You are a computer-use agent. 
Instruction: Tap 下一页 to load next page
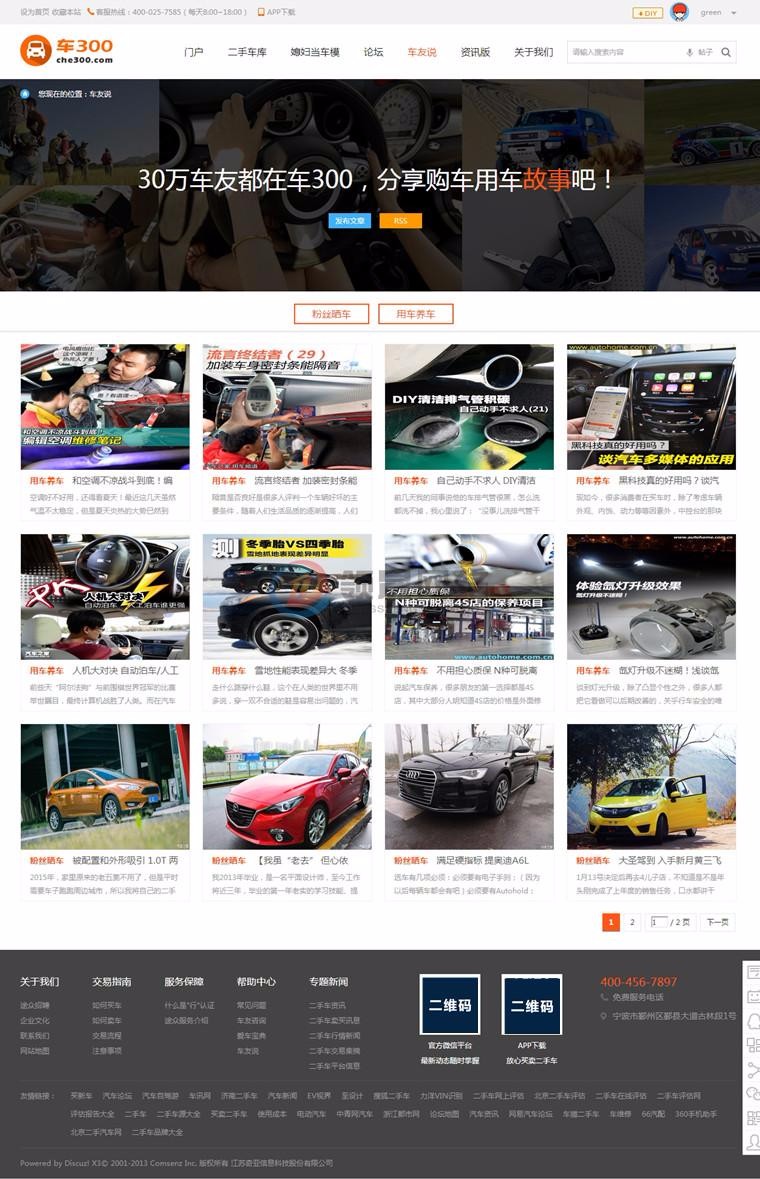(717, 922)
